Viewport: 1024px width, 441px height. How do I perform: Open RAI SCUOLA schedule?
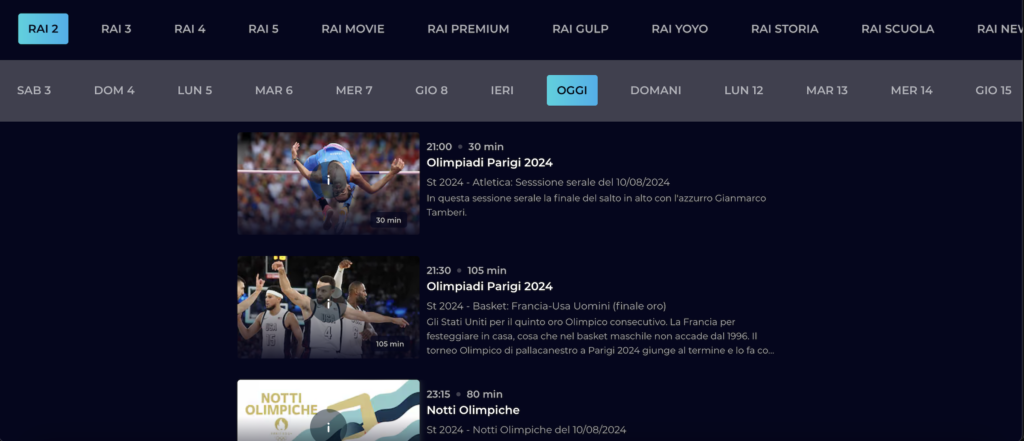tap(897, 29)
